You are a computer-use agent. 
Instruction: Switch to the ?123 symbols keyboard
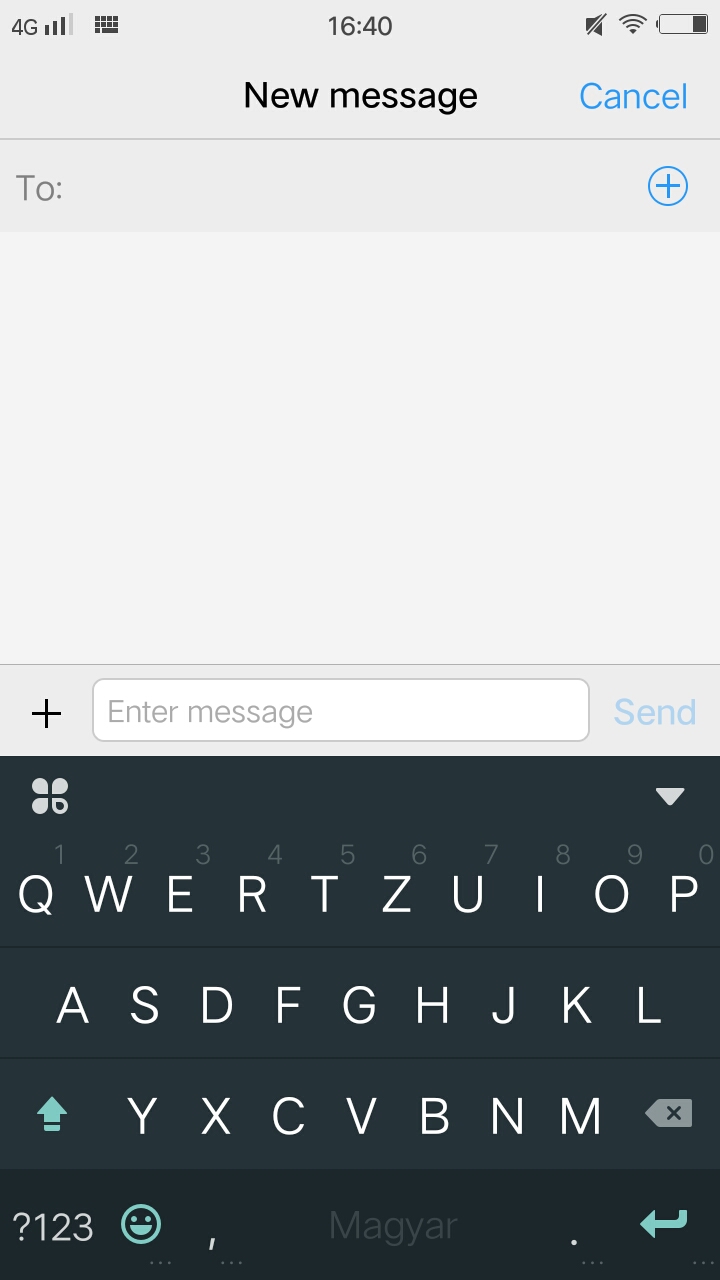pos(52,1227)
